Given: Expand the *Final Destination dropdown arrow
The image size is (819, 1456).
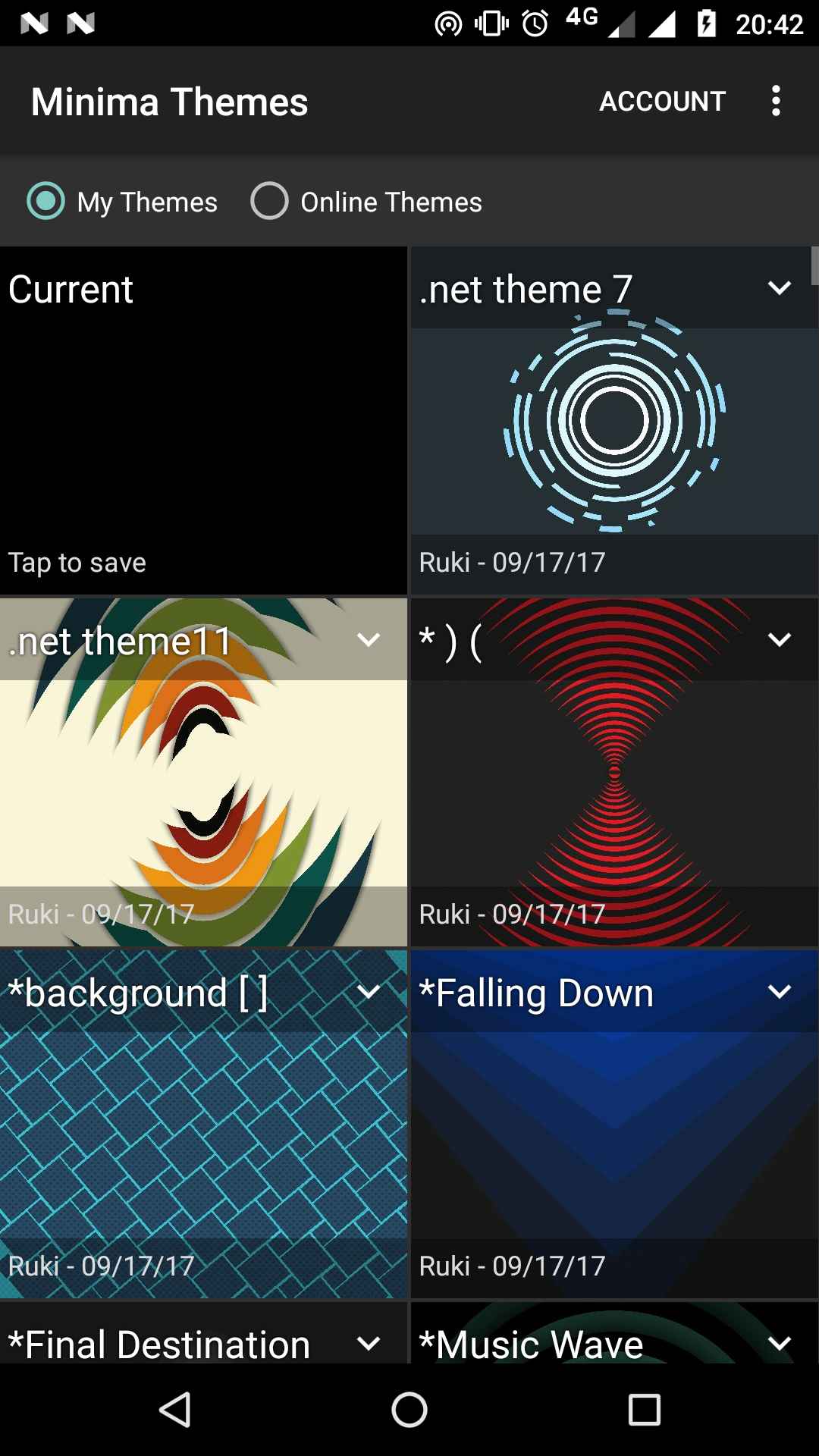Looking at the screenshot, I should pyautogui.click(x=369, y=1344).
